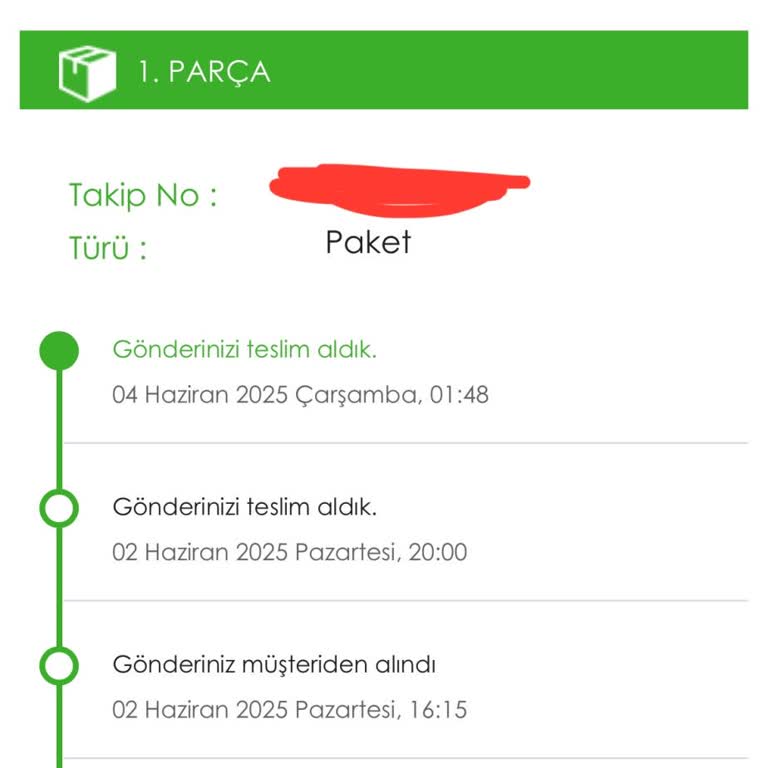This screenshot has width=768, height=768.
Task: Expand the 1. PARÇA package header
Action: (x=383, y=71)
